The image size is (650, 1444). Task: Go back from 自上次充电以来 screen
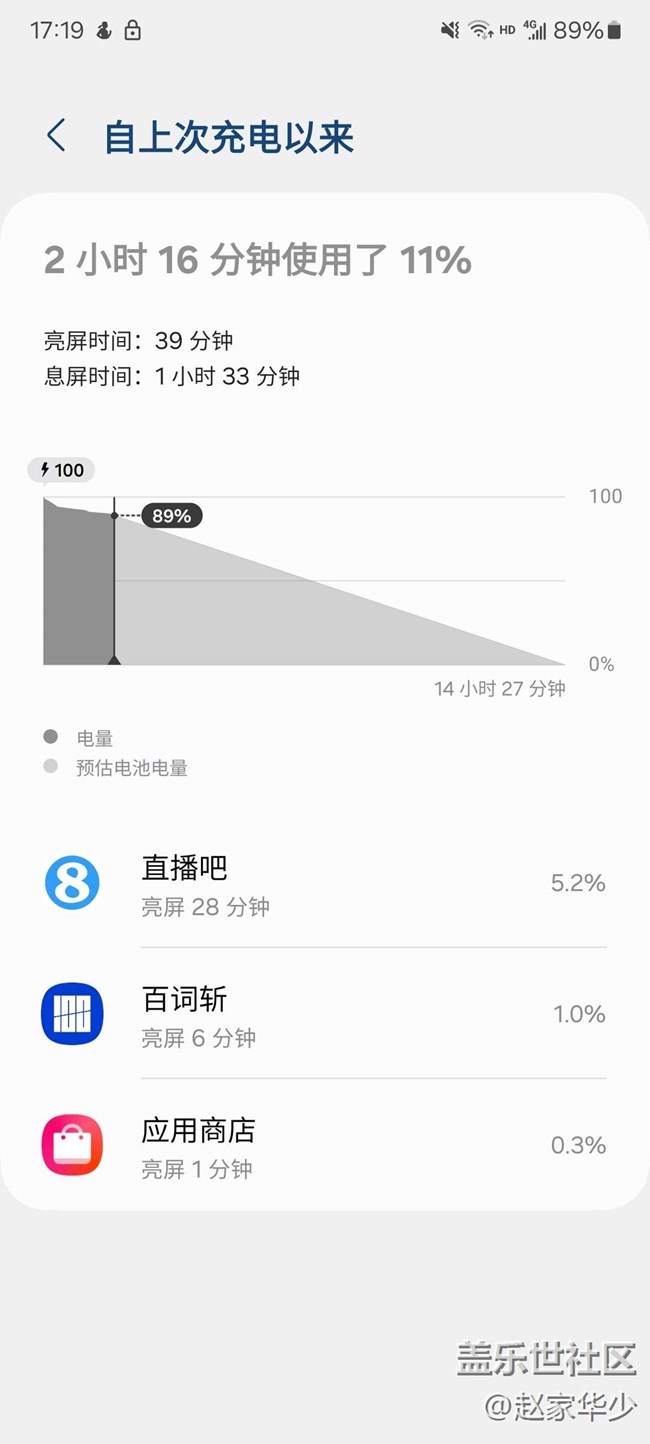(x=57, y=136)
